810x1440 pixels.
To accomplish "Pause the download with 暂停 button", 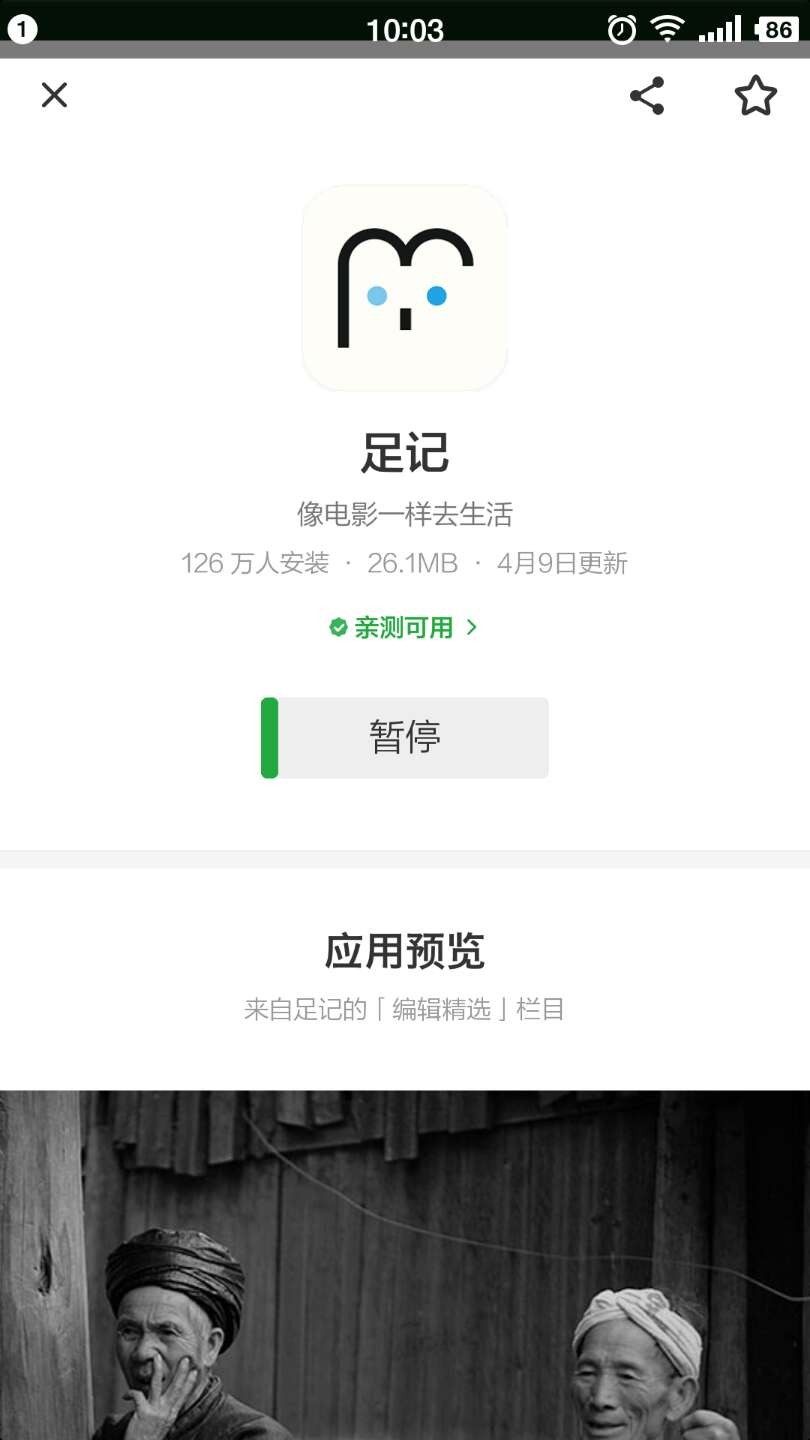I will point(405,738).
